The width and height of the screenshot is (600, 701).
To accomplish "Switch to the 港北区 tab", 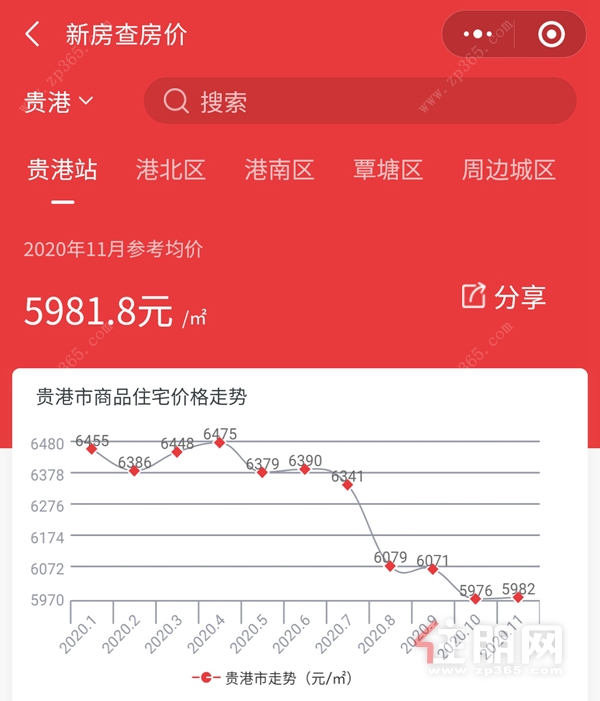I will point(171,169).
